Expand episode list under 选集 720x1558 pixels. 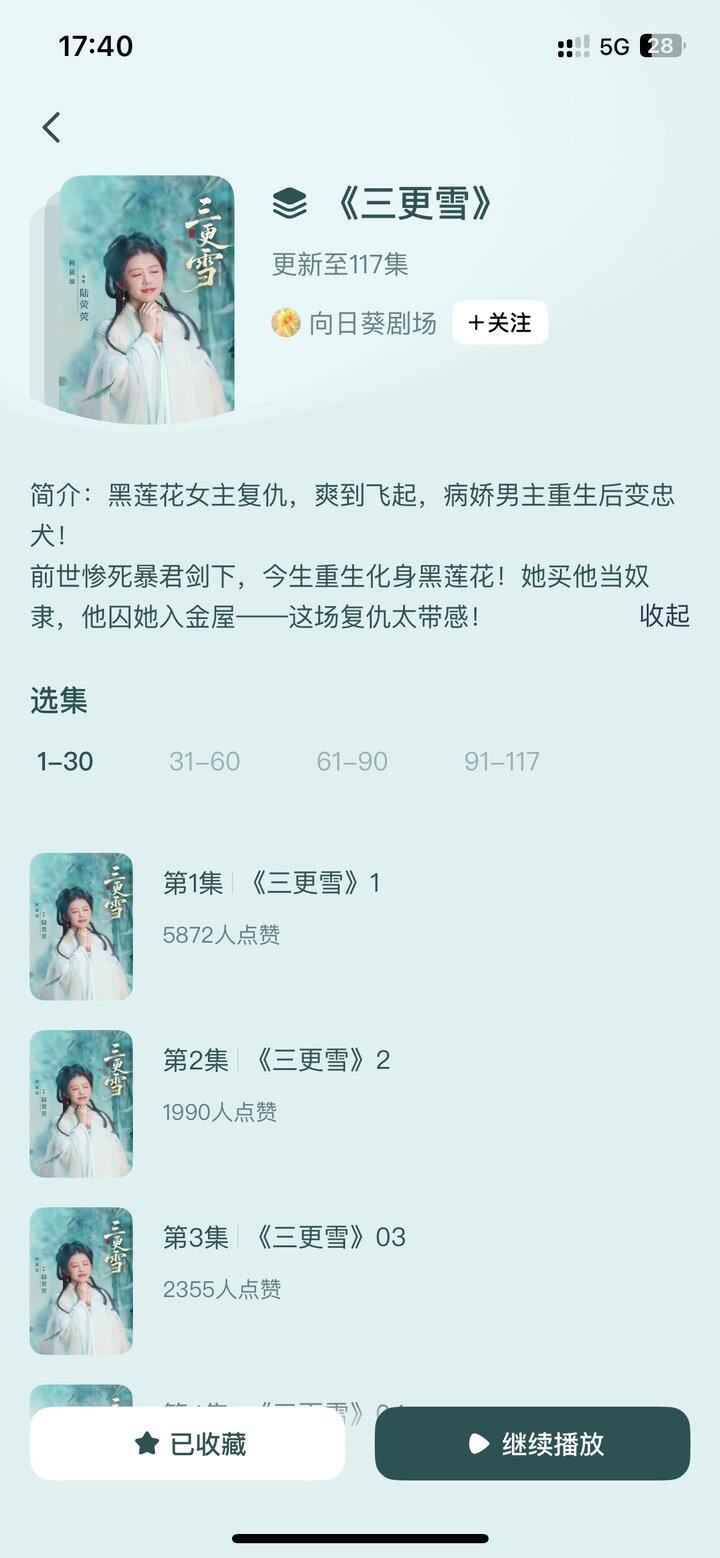coord(58,701)
